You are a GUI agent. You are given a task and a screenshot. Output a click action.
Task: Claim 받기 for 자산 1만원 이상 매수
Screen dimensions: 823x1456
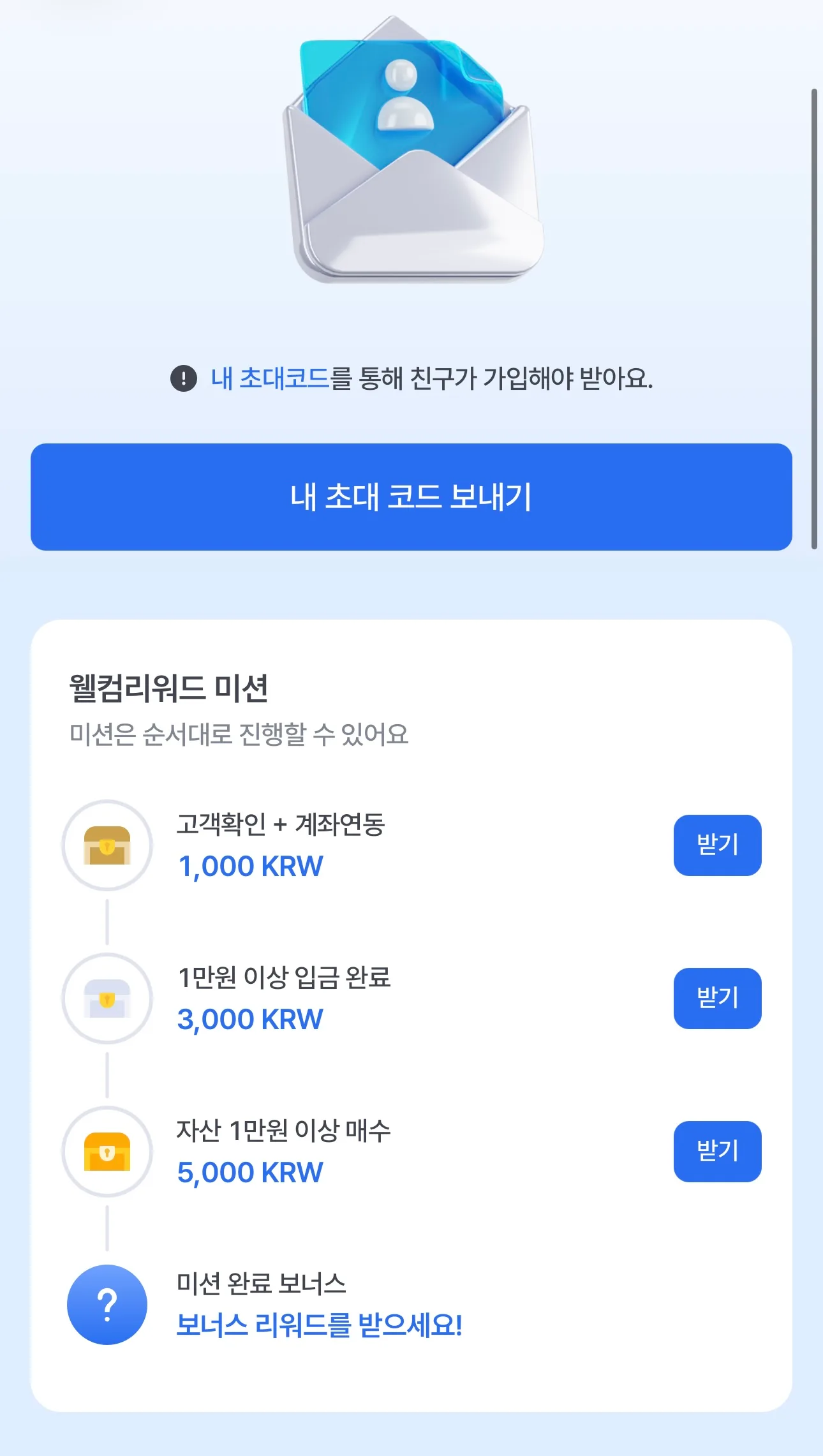[x=718, y=1152]
